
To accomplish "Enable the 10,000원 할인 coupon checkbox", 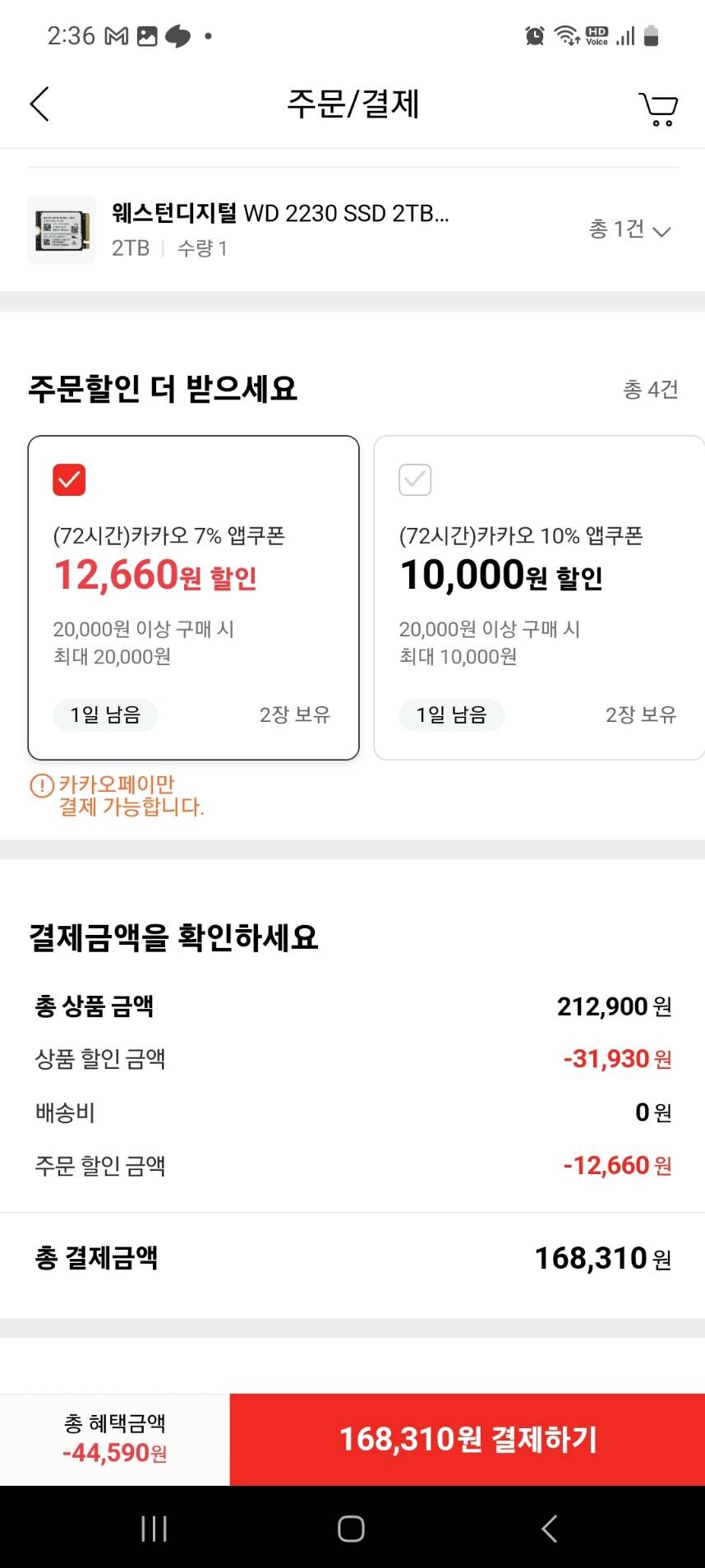I will click(415, 479).
